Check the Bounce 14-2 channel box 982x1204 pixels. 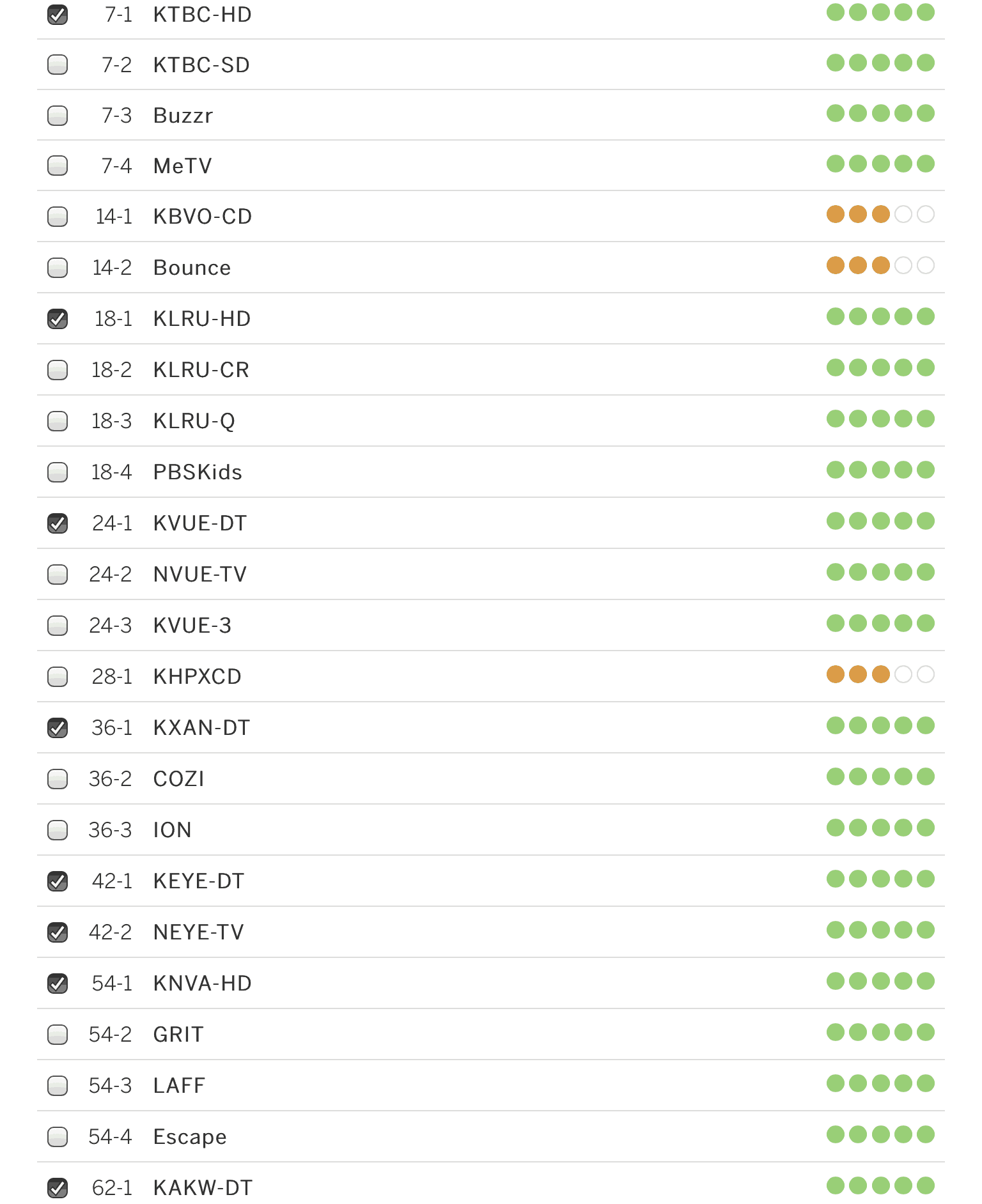tap(58, 268)
